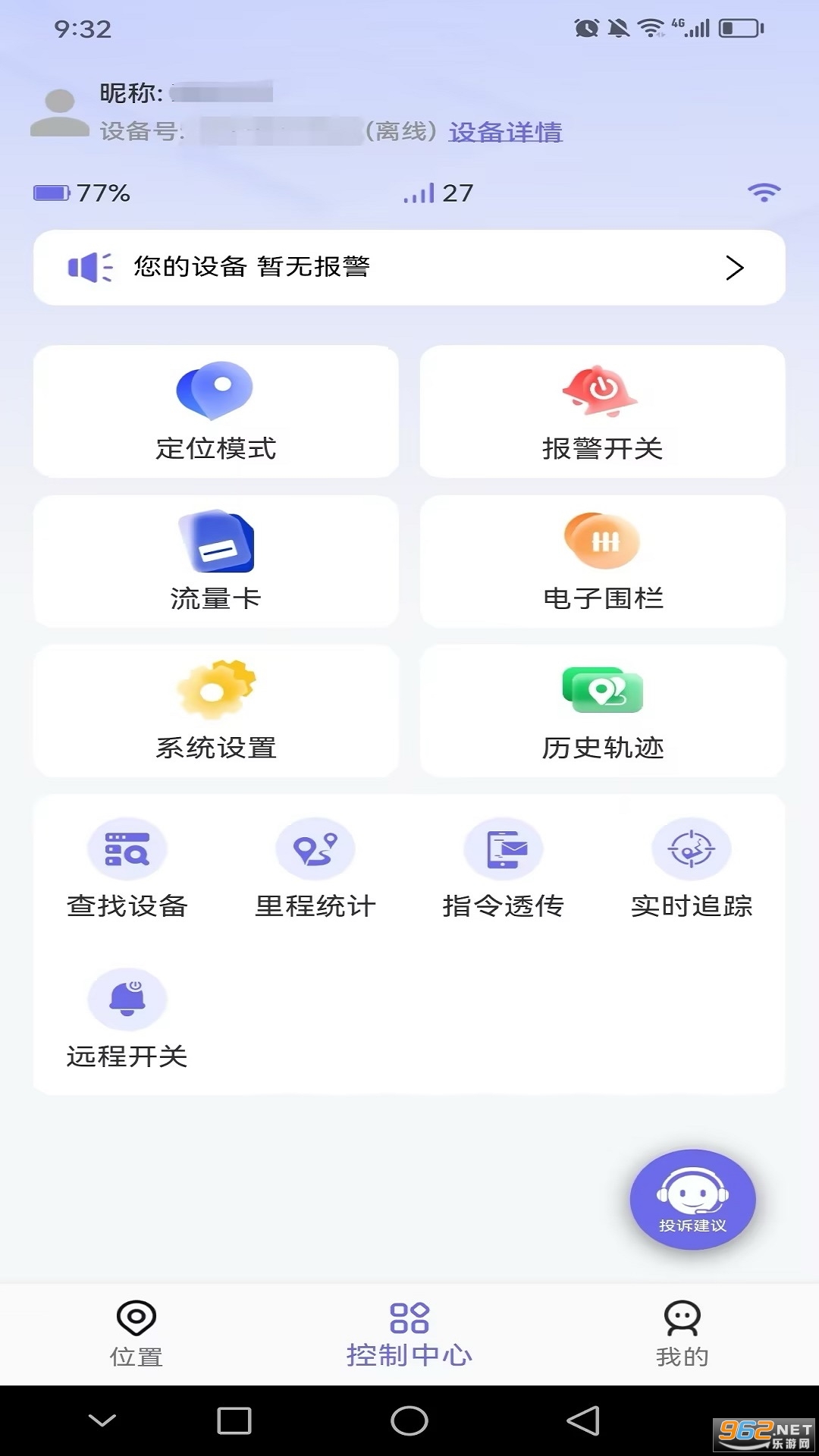Check the WiFi status indicator on the device card

tap(764, 192)
